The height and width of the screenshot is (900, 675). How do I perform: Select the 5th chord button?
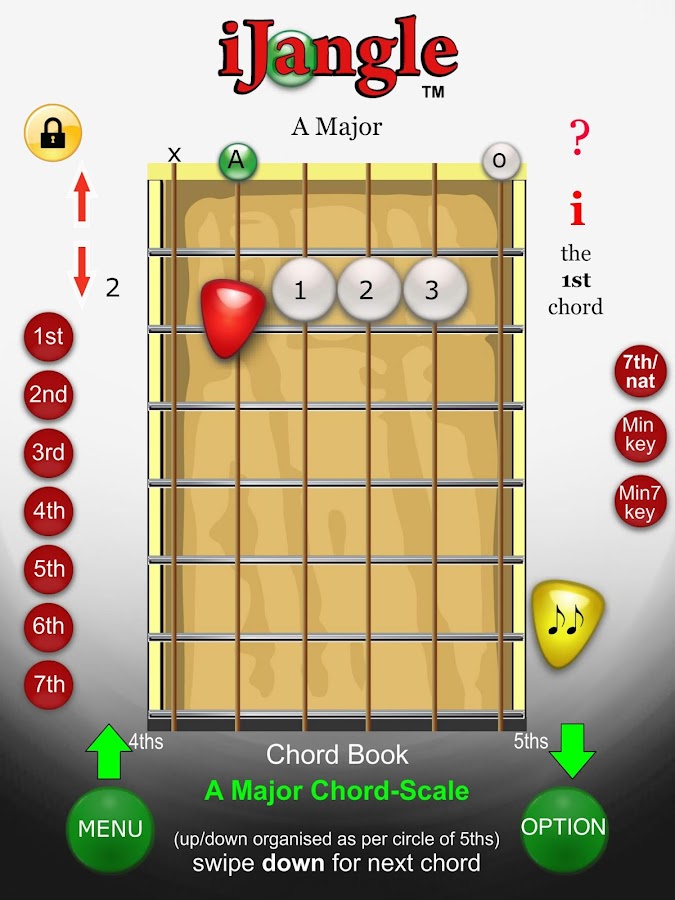(x=48, y=569)
